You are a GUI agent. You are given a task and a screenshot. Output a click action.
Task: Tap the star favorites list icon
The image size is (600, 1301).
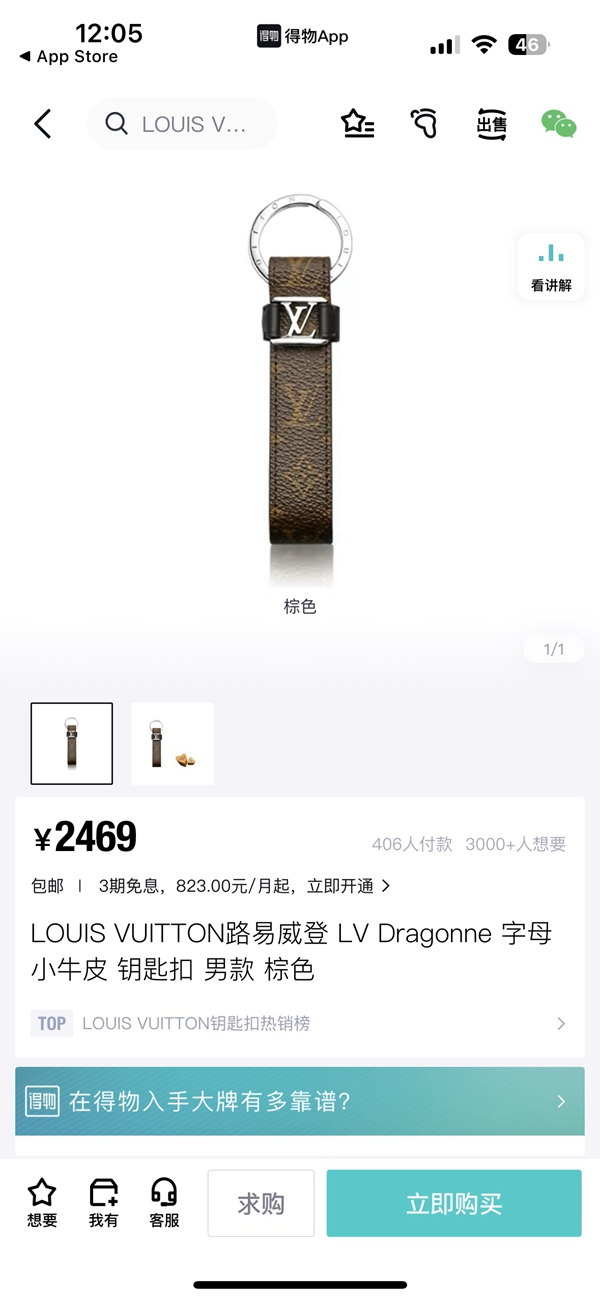[x=357, y=124]
